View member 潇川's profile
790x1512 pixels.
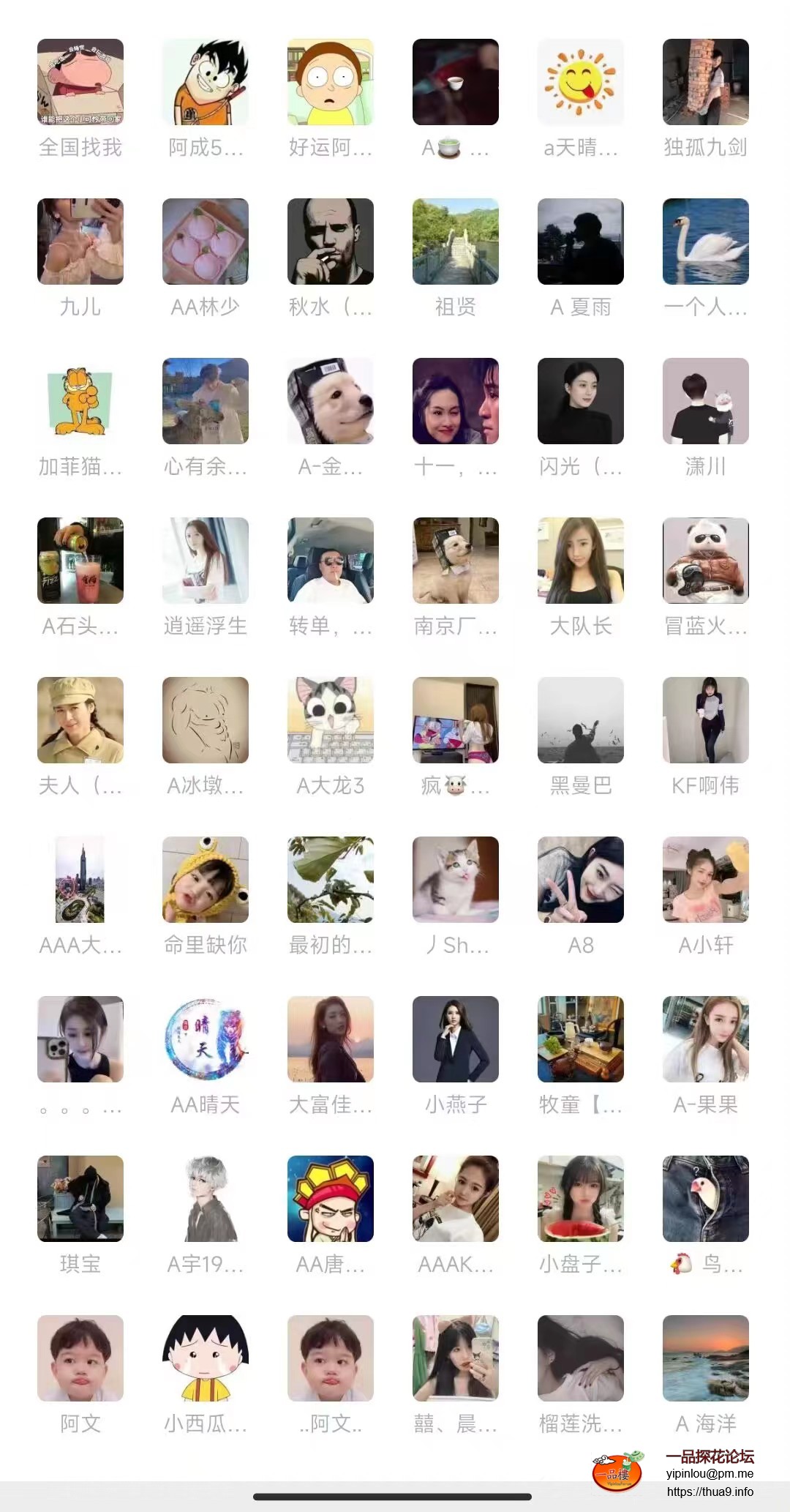point(705,401)
